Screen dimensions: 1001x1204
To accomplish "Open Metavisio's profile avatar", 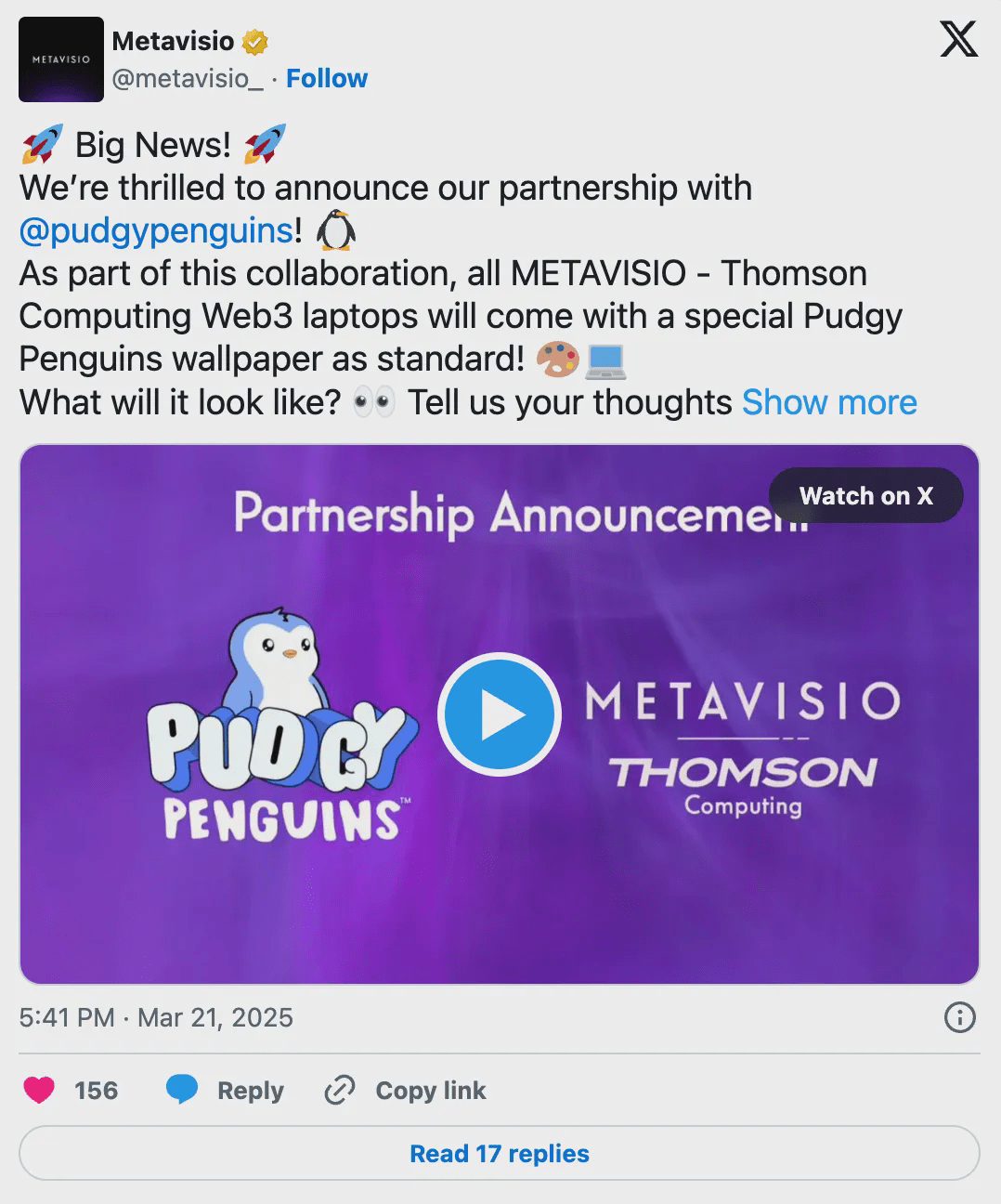I will [x=61, y=59].
